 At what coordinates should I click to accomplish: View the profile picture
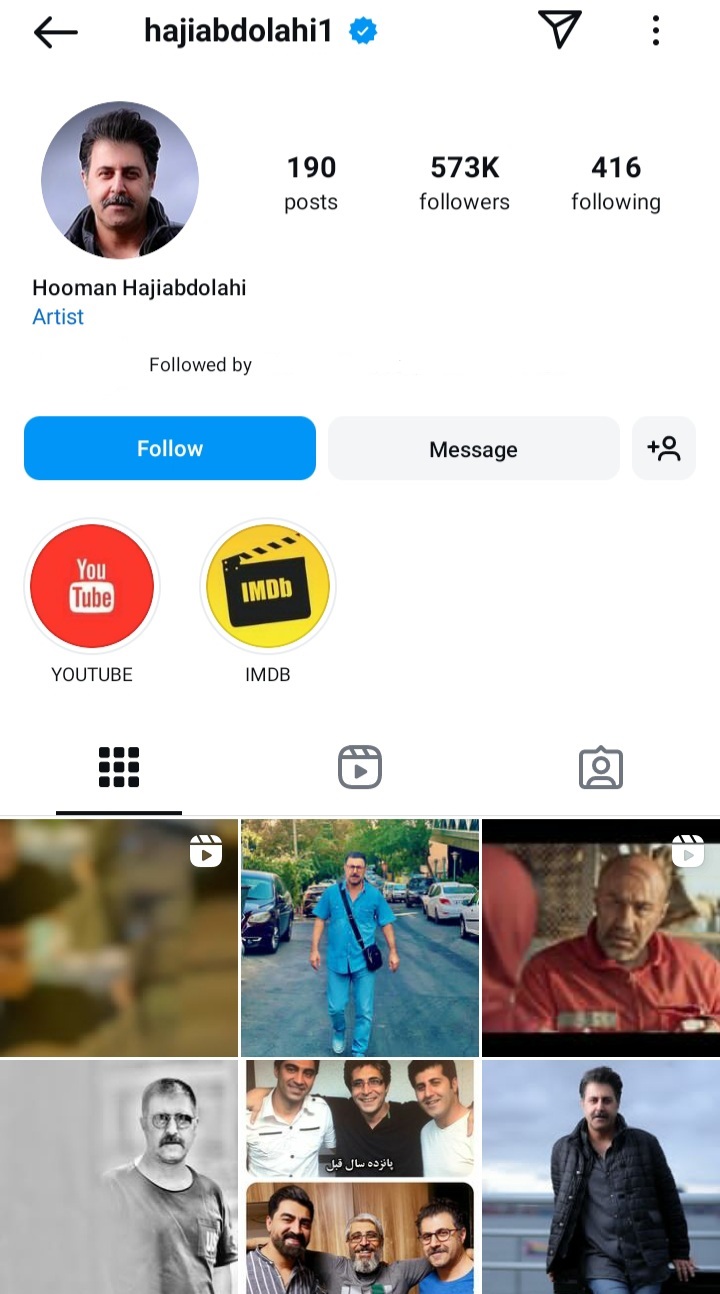[120, 180]
